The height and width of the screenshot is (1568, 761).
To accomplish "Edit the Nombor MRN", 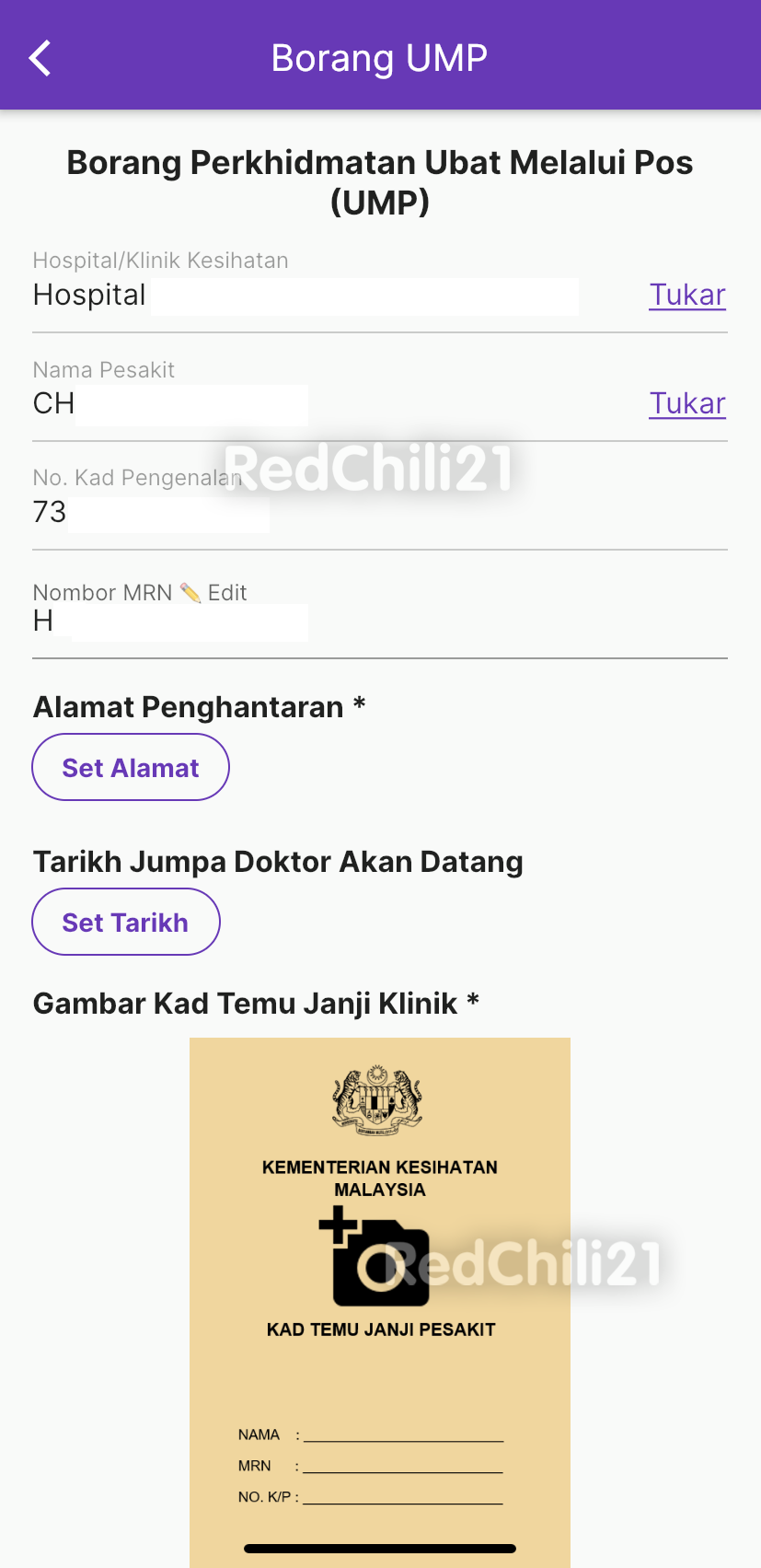I will pyautogui.click(x=215, y=593).
